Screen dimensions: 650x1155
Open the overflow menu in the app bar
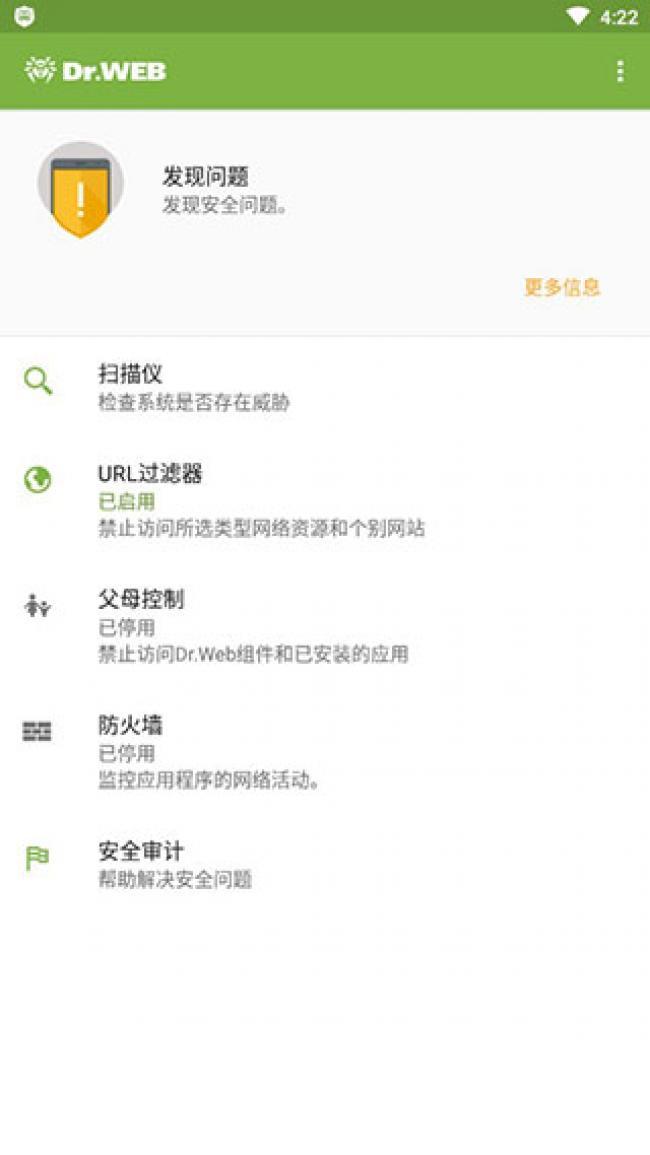click(x=620, y=71)
